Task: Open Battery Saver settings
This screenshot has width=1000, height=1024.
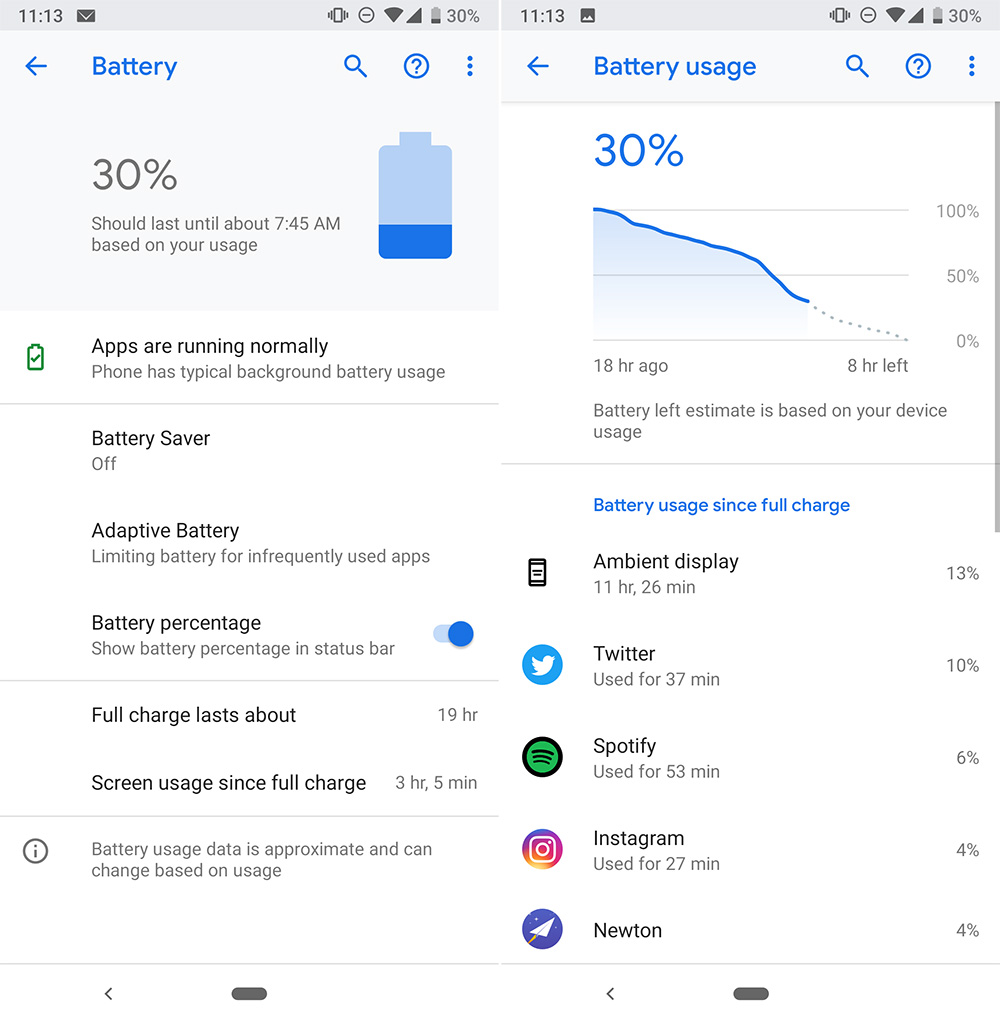Action: pyautogui.click(x=250, y=450)
